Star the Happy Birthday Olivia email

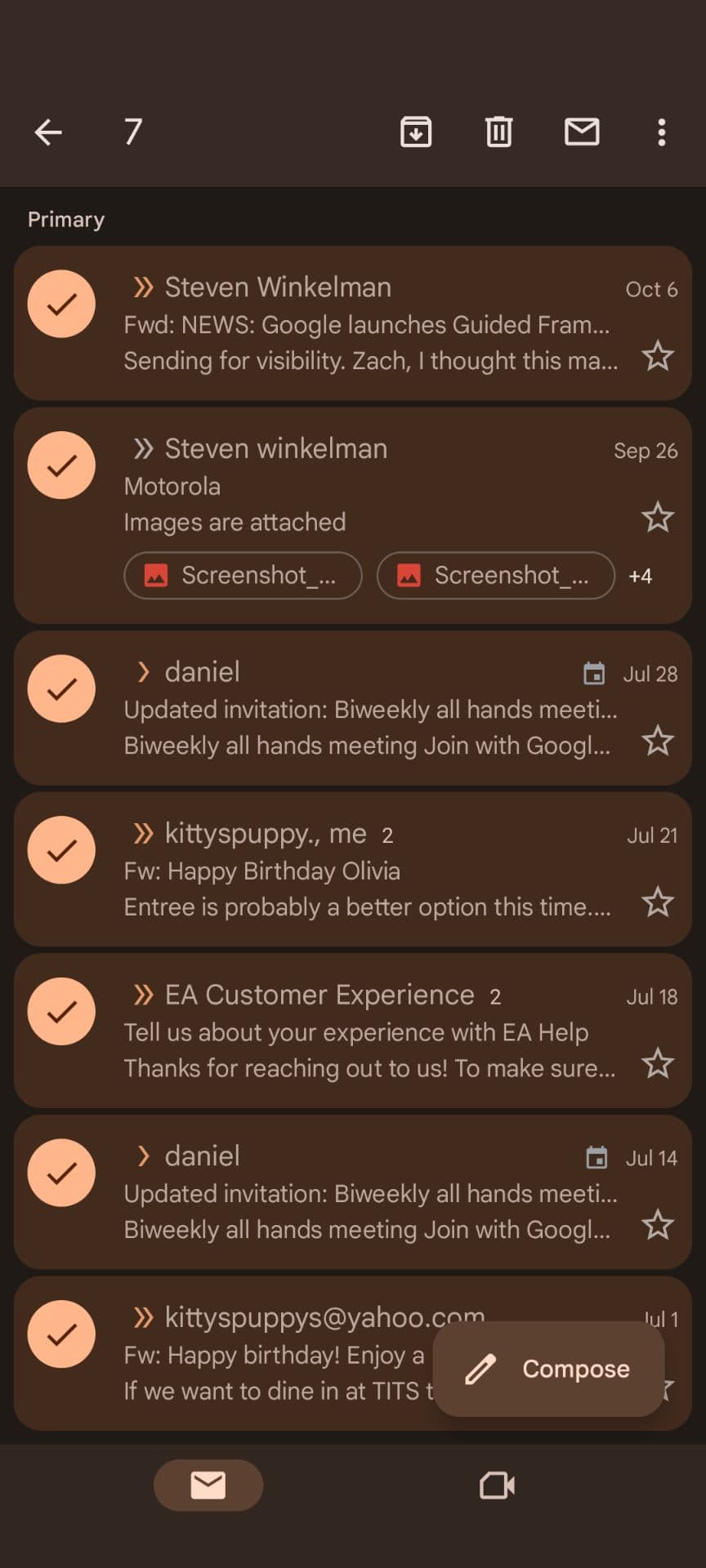658,902
